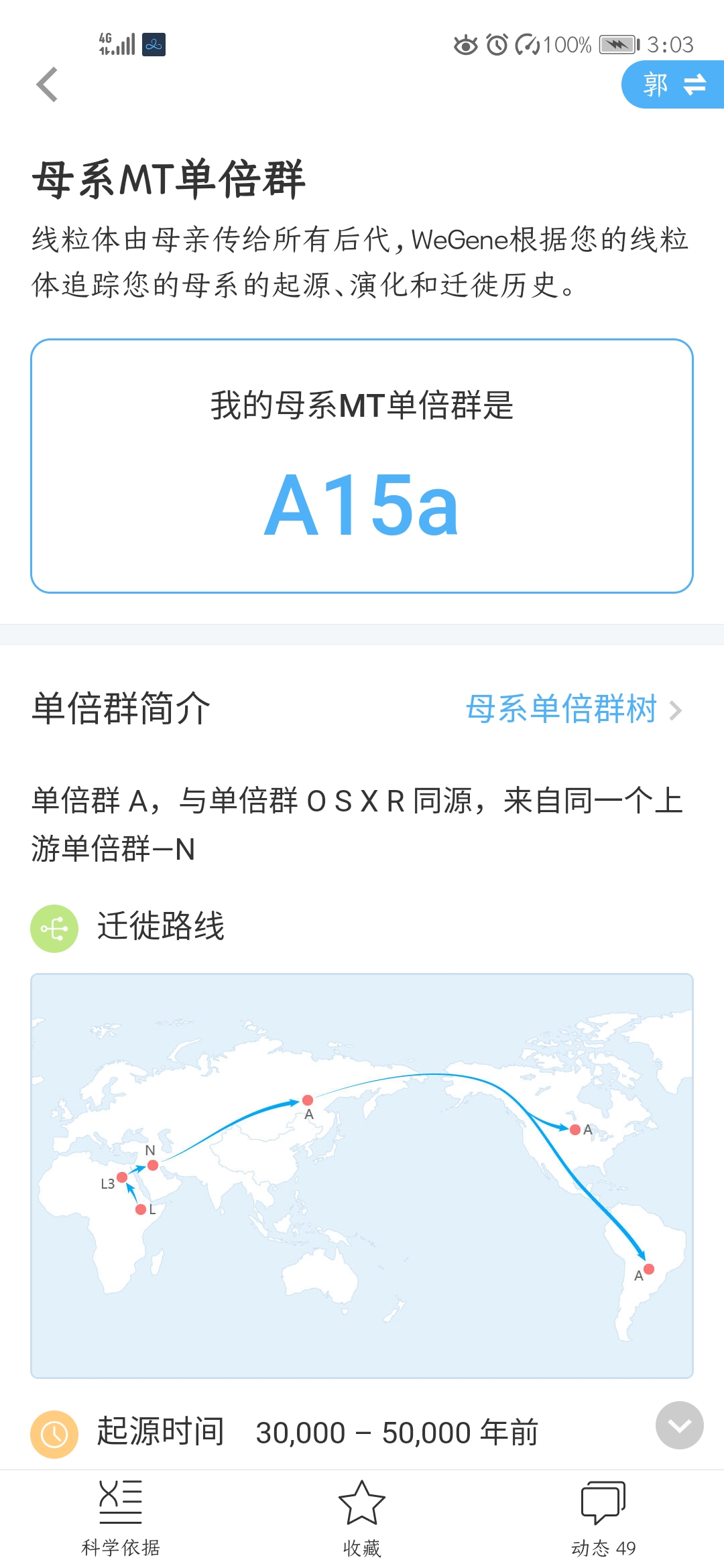The width and height of the screenshot is (724, 1568).
Task: Open the 母系单倍群树 link
Action: click(574, 709)
